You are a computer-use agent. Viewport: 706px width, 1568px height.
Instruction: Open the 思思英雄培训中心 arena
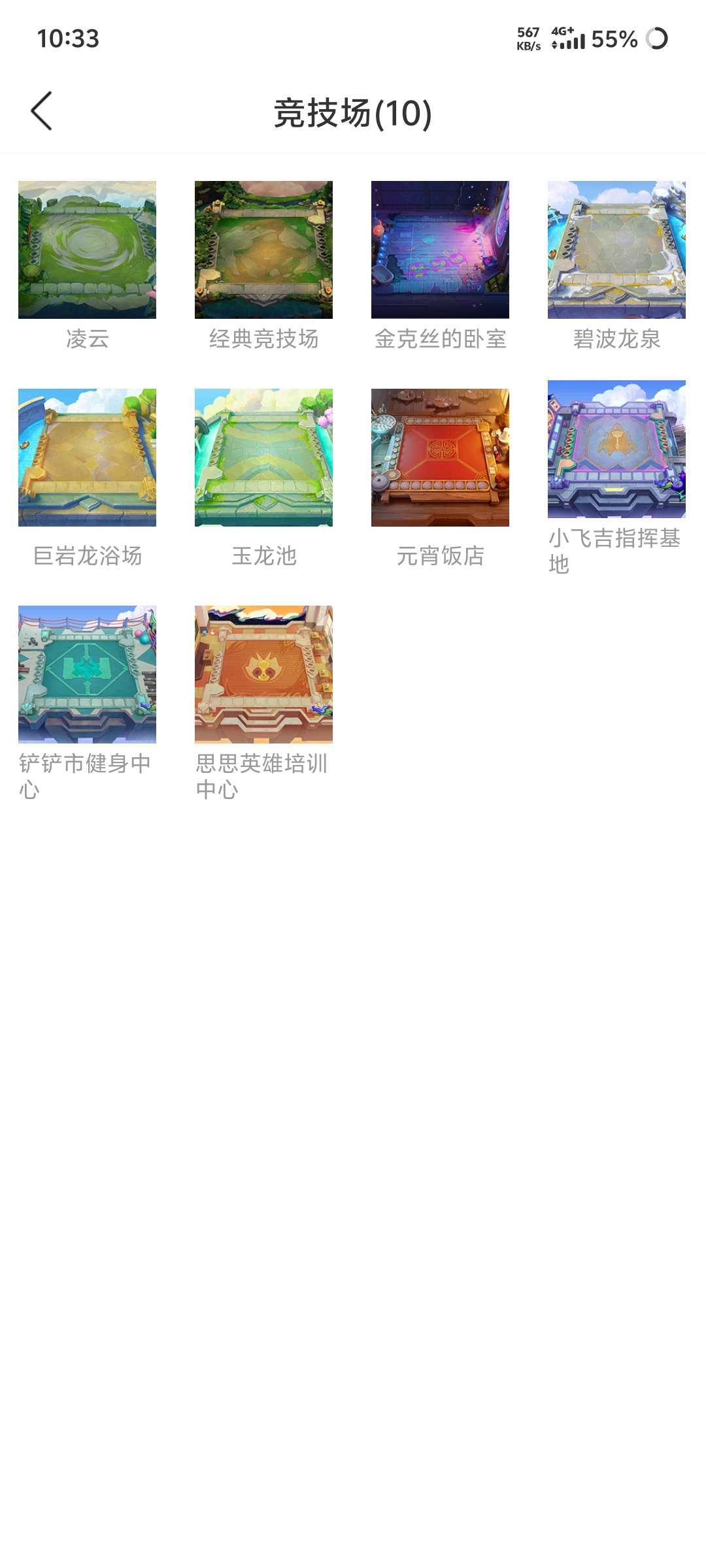tap(263, 674)
